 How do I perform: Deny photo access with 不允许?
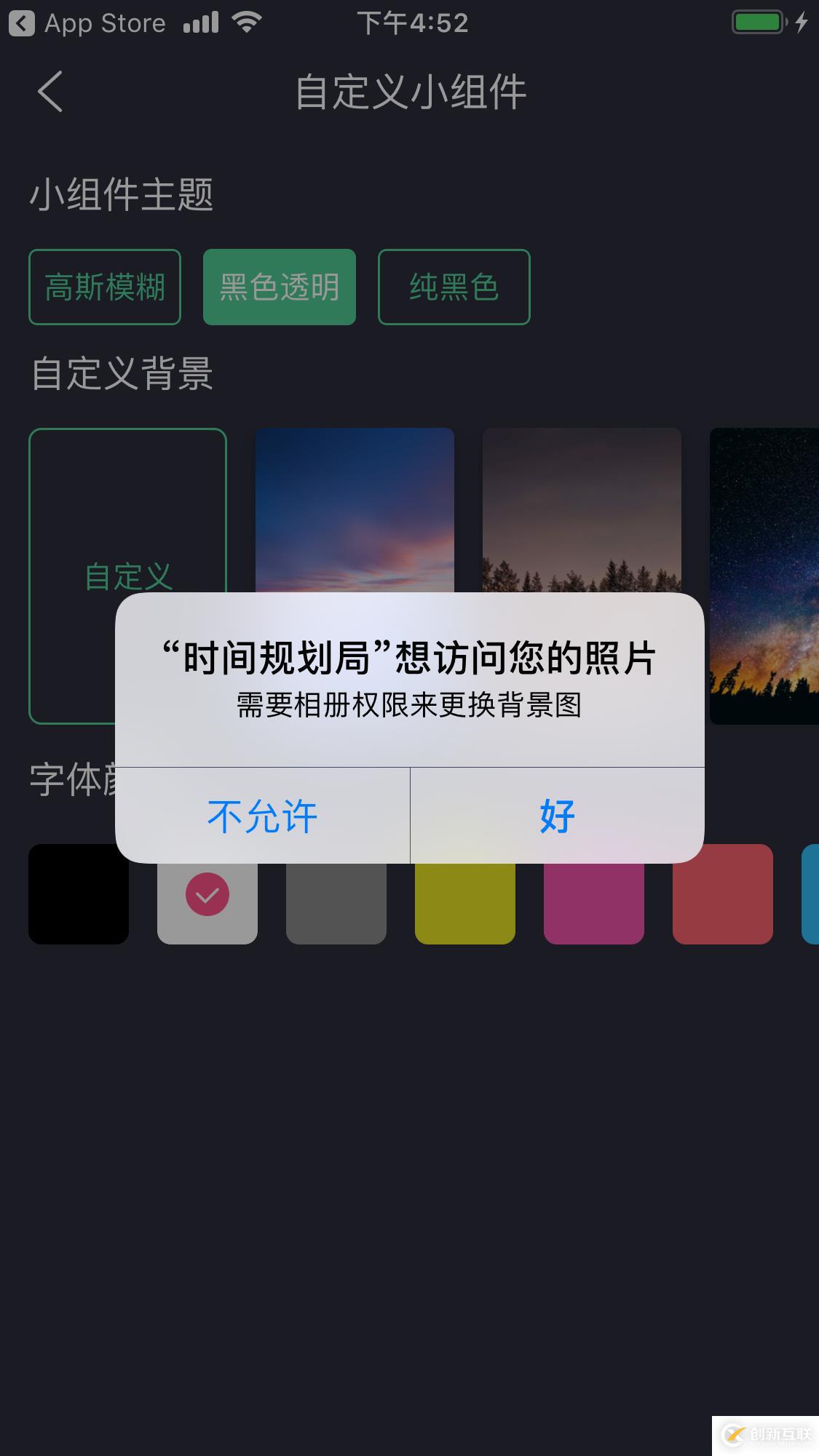[262, 816]
